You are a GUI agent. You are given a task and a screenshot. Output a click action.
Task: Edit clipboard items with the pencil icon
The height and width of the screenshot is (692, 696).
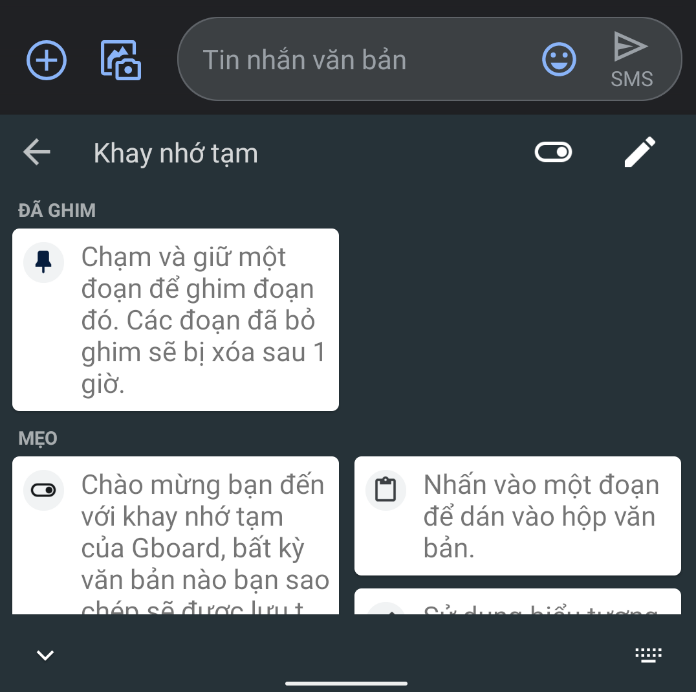click(x=640, y=152)
